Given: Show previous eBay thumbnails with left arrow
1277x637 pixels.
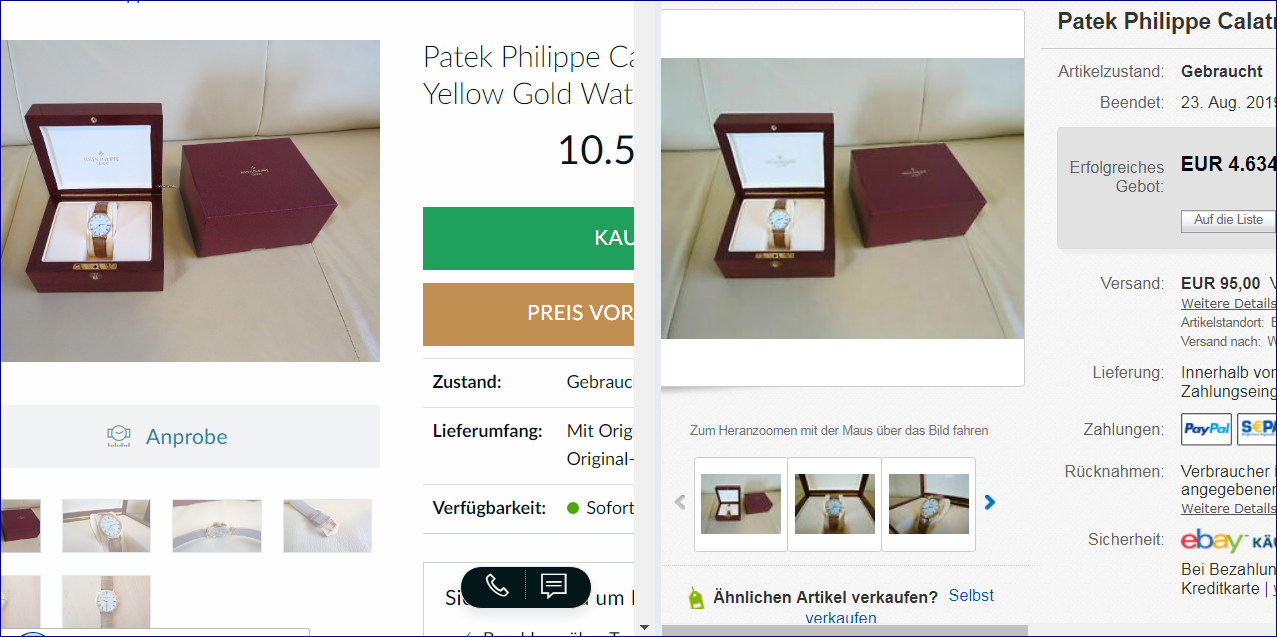Looking at the screenshot, I should 681,502.
